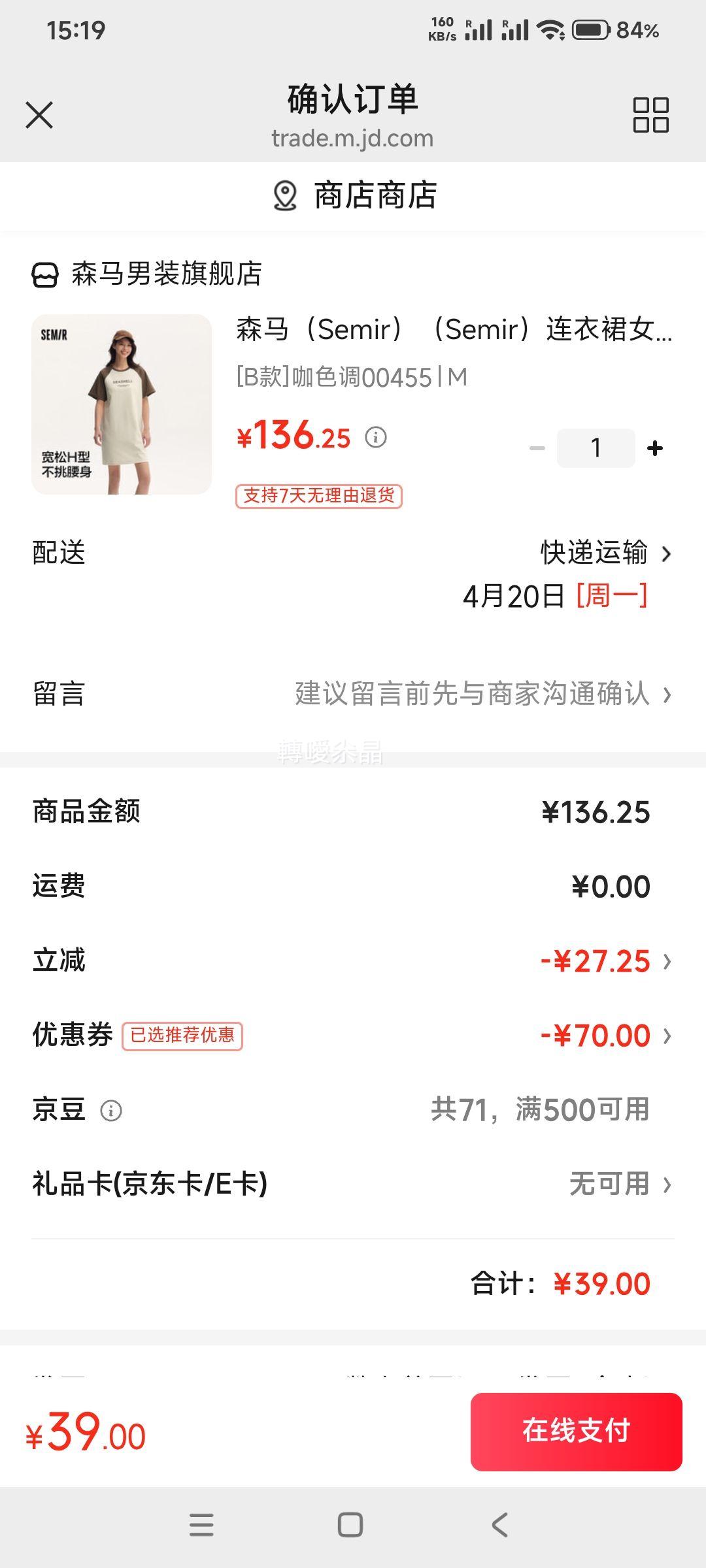The height and width of the screenshot is (1568, 706).
Task: Click the info icon next to 京豆
Action: pos(110,1109)
